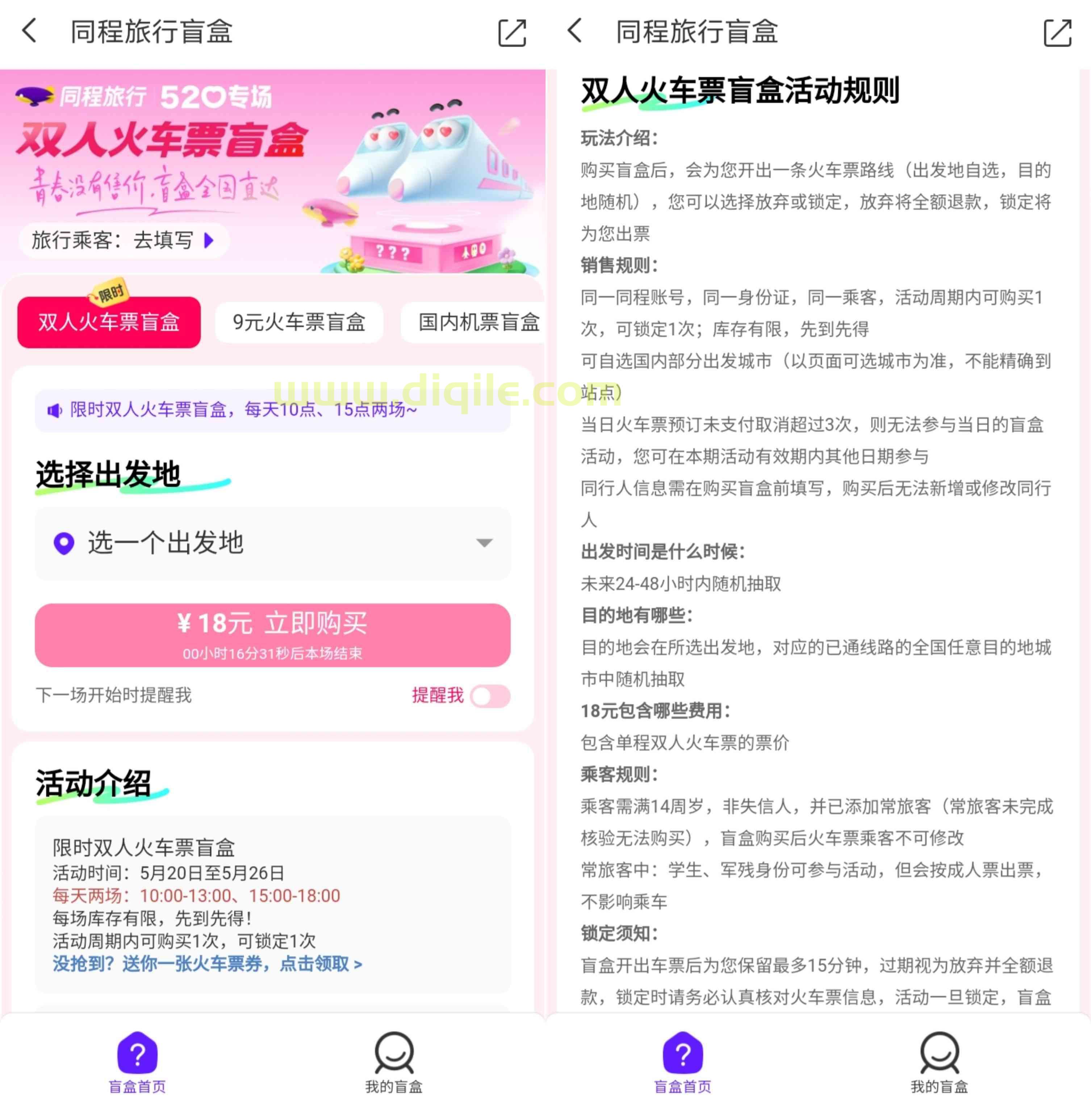Switch to 国内机票盲盒 tab
This screenshot has width=1091, height=1120.
478,322
